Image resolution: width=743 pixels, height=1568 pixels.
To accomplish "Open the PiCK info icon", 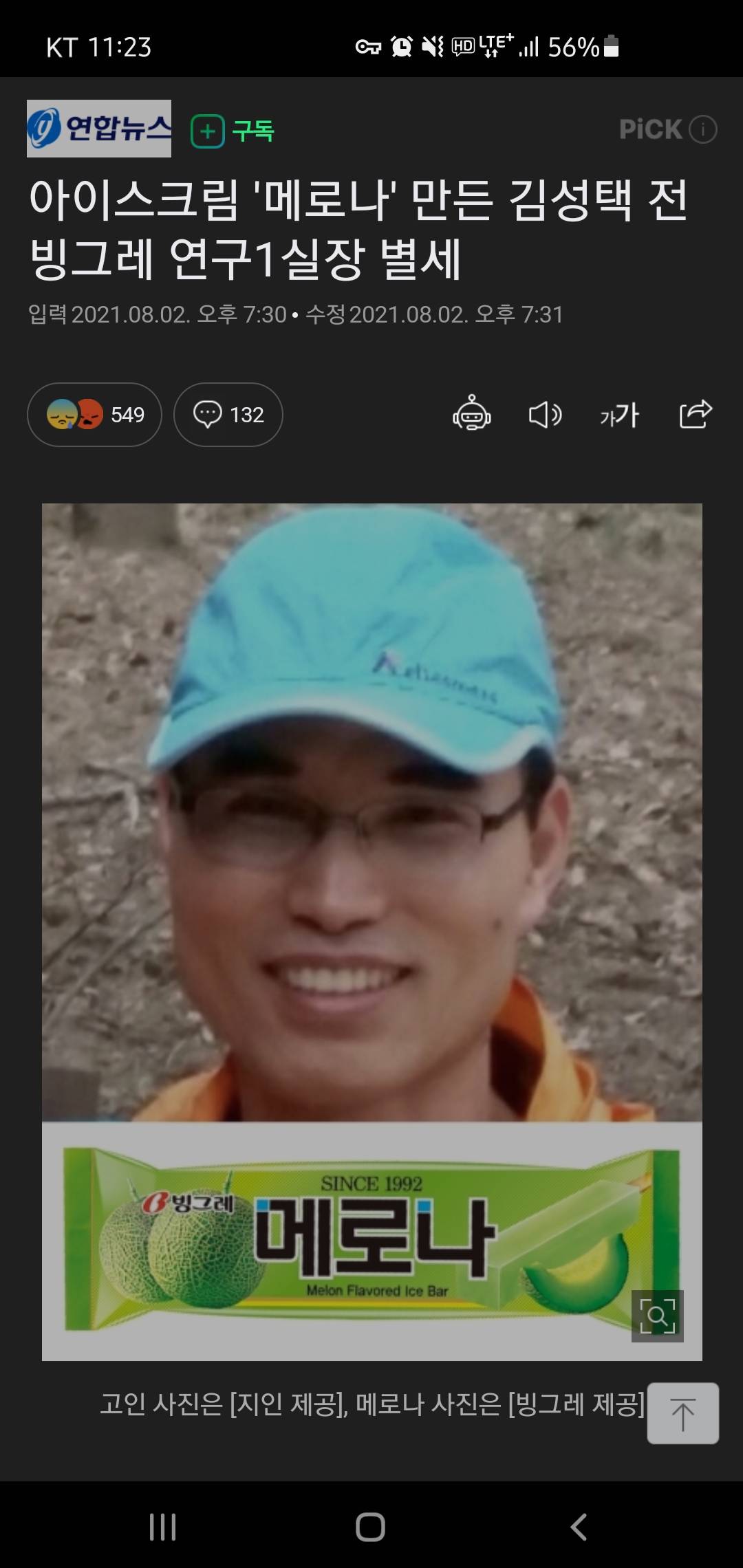I will point(703,129).
